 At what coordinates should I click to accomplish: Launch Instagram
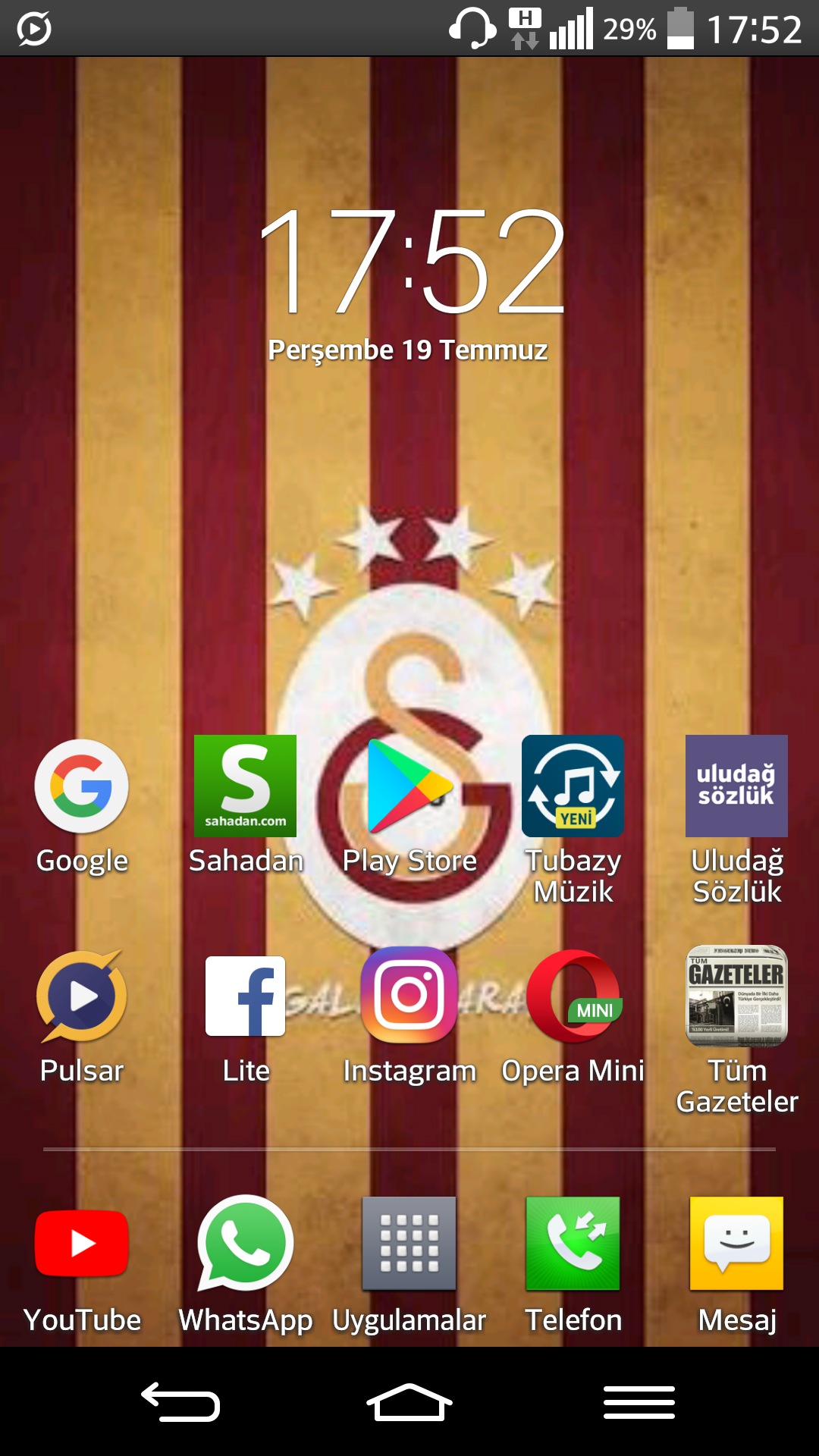point(409,996)
